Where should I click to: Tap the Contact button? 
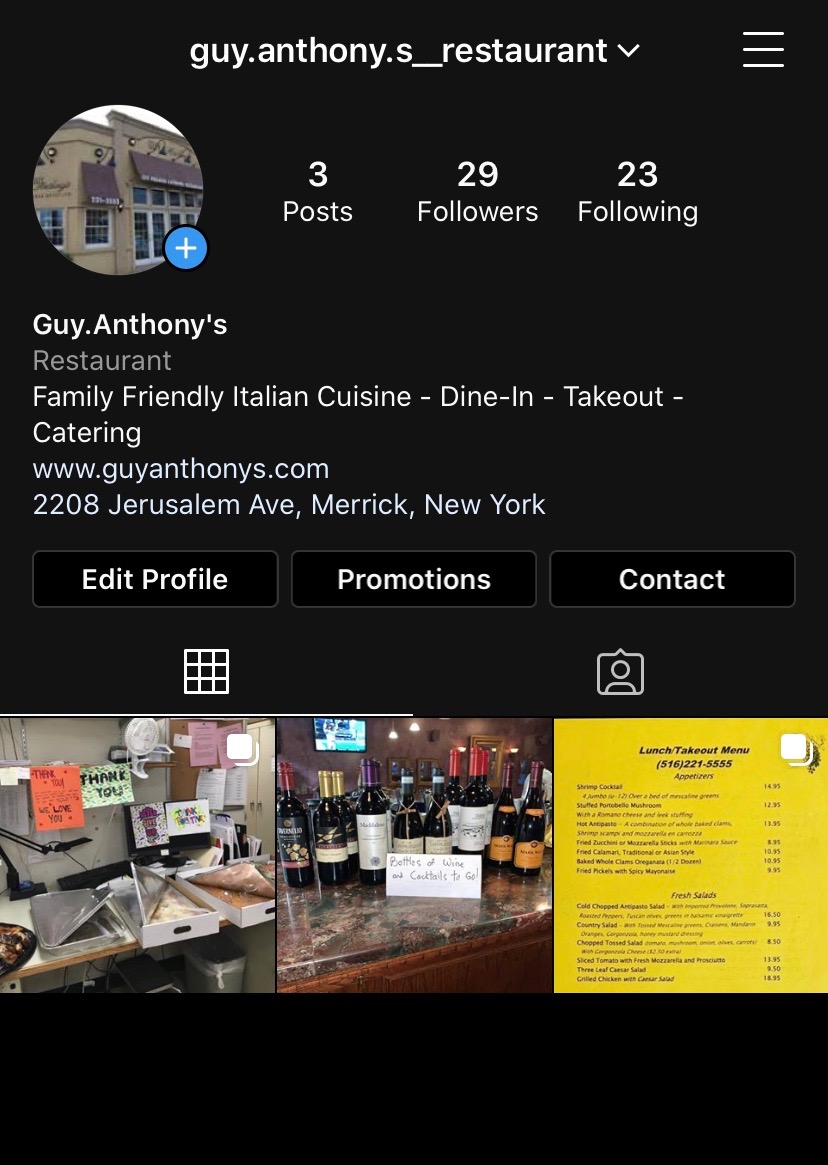(672, 579)
